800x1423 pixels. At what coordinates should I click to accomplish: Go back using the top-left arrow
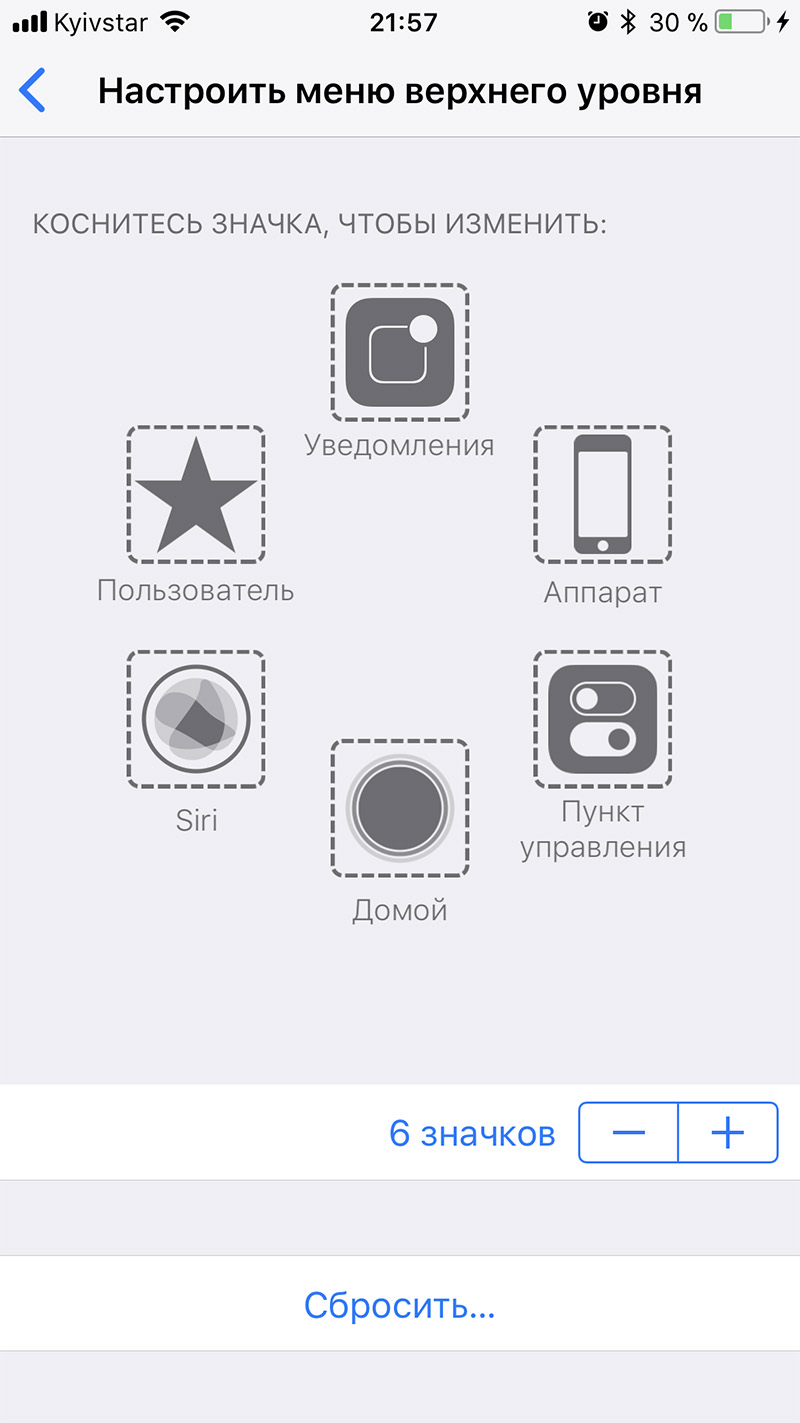point(33,91)
